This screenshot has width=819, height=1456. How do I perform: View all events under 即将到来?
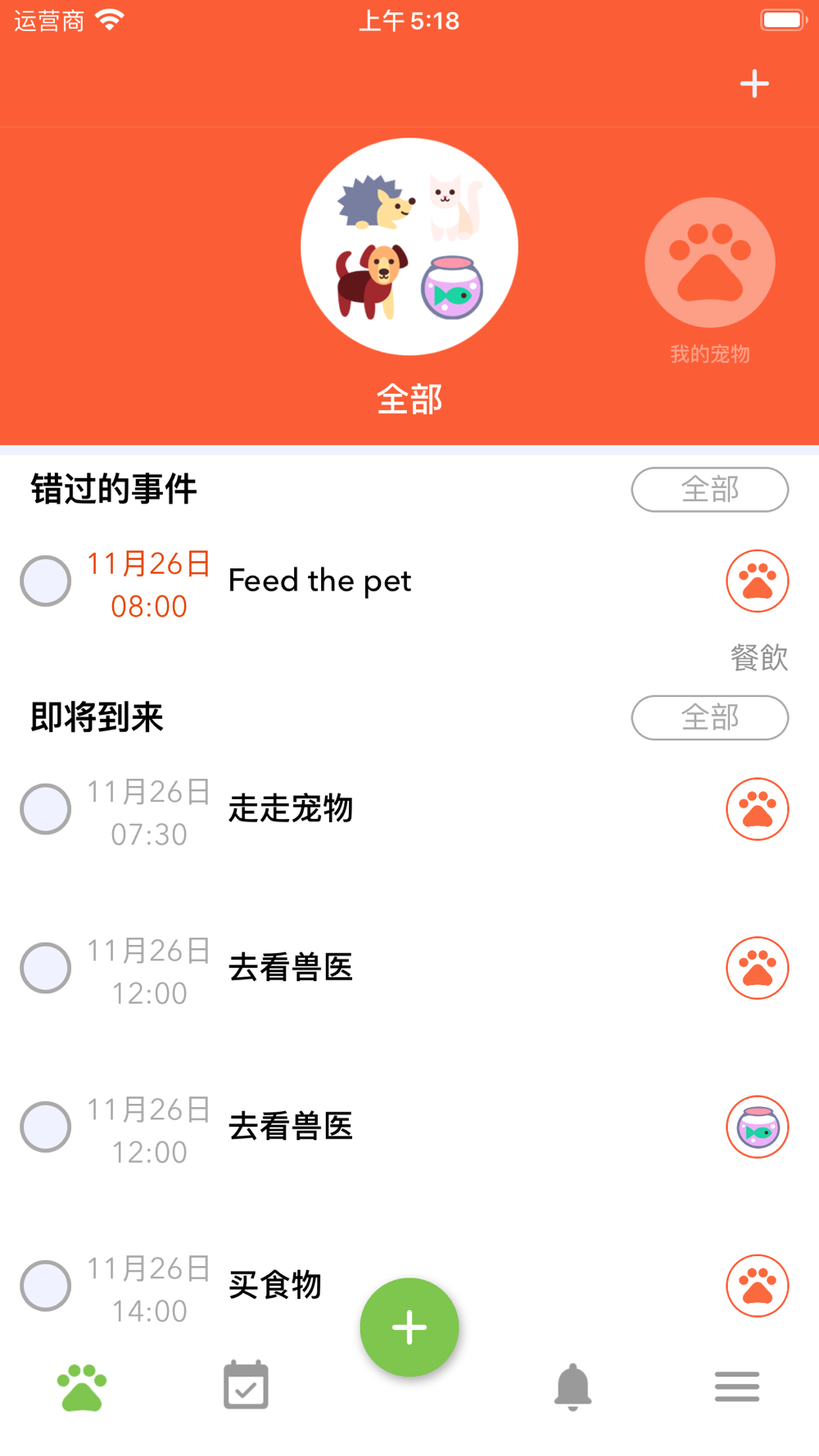pos(709,718)
